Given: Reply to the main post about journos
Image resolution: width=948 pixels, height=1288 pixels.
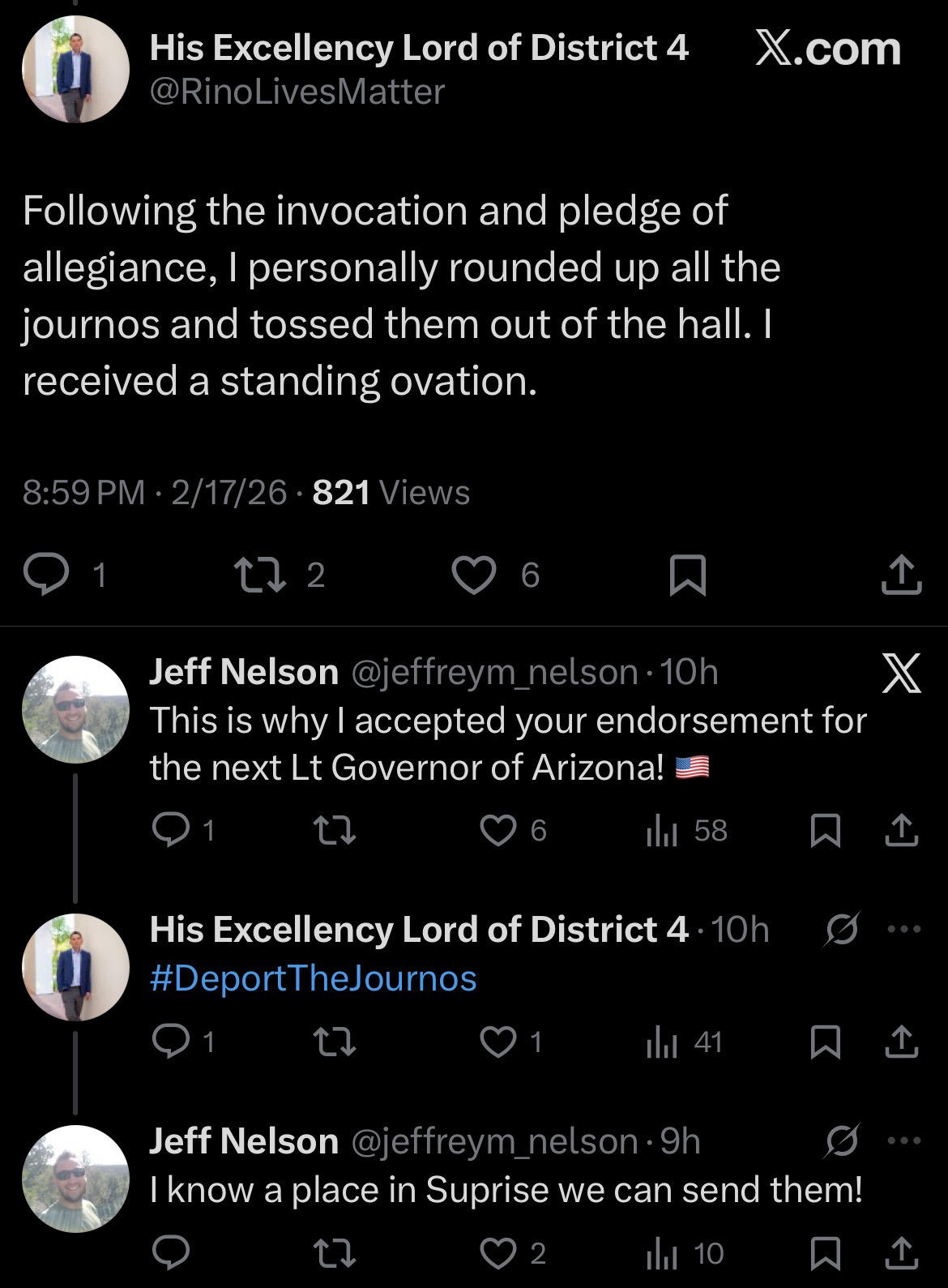Looking at the screenshot, I should coord(45,575).
